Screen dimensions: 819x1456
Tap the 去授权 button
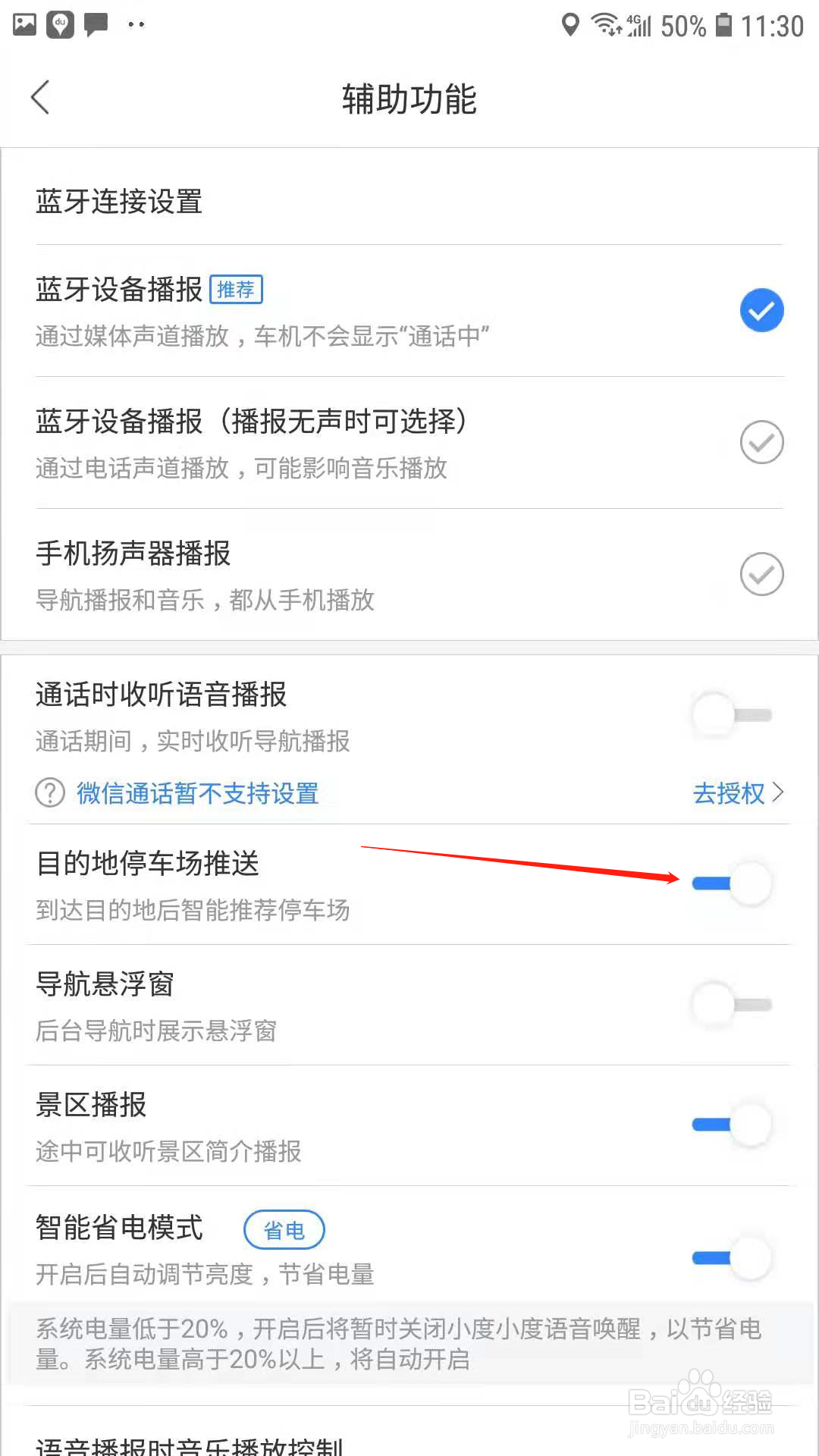[x=729, y=792]
